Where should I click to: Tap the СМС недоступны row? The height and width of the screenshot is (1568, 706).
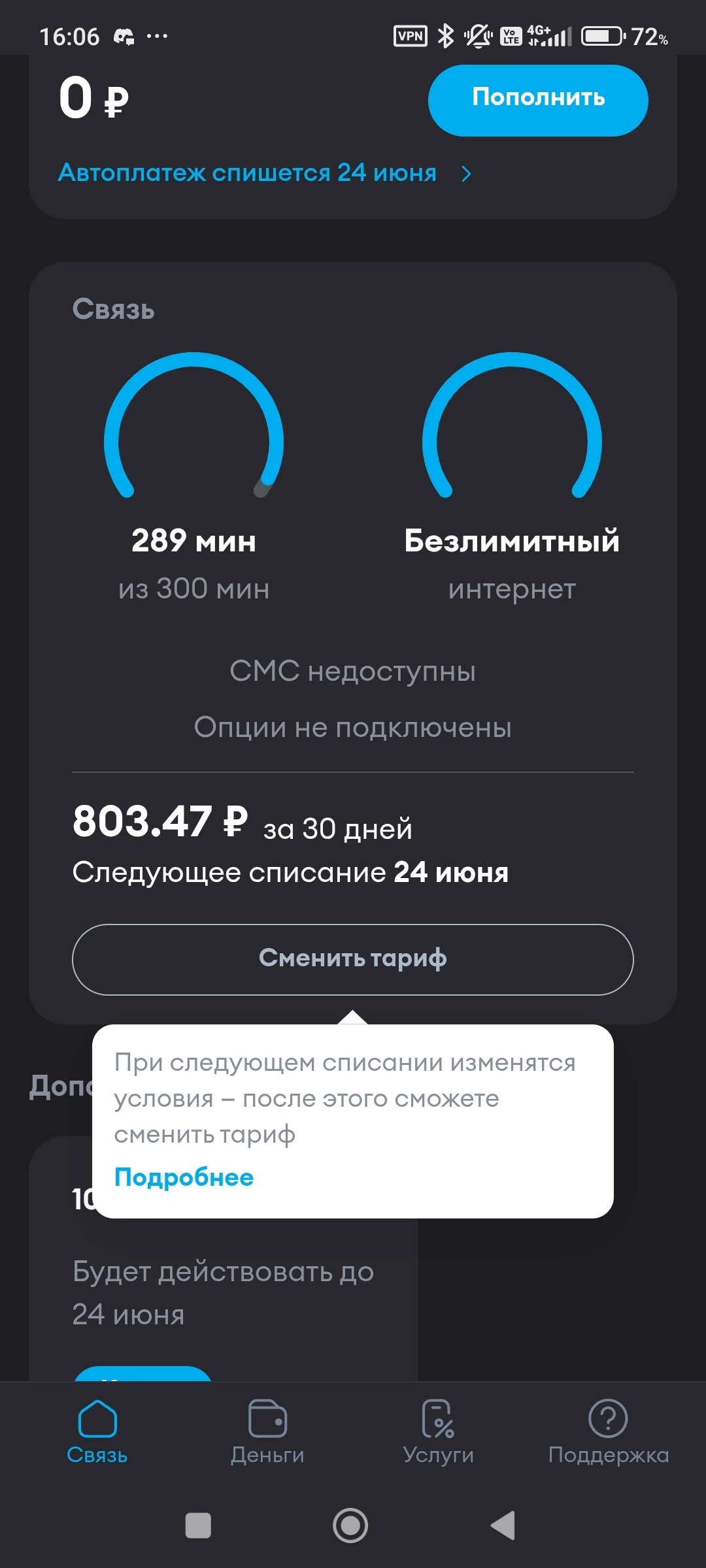[353, 671]
